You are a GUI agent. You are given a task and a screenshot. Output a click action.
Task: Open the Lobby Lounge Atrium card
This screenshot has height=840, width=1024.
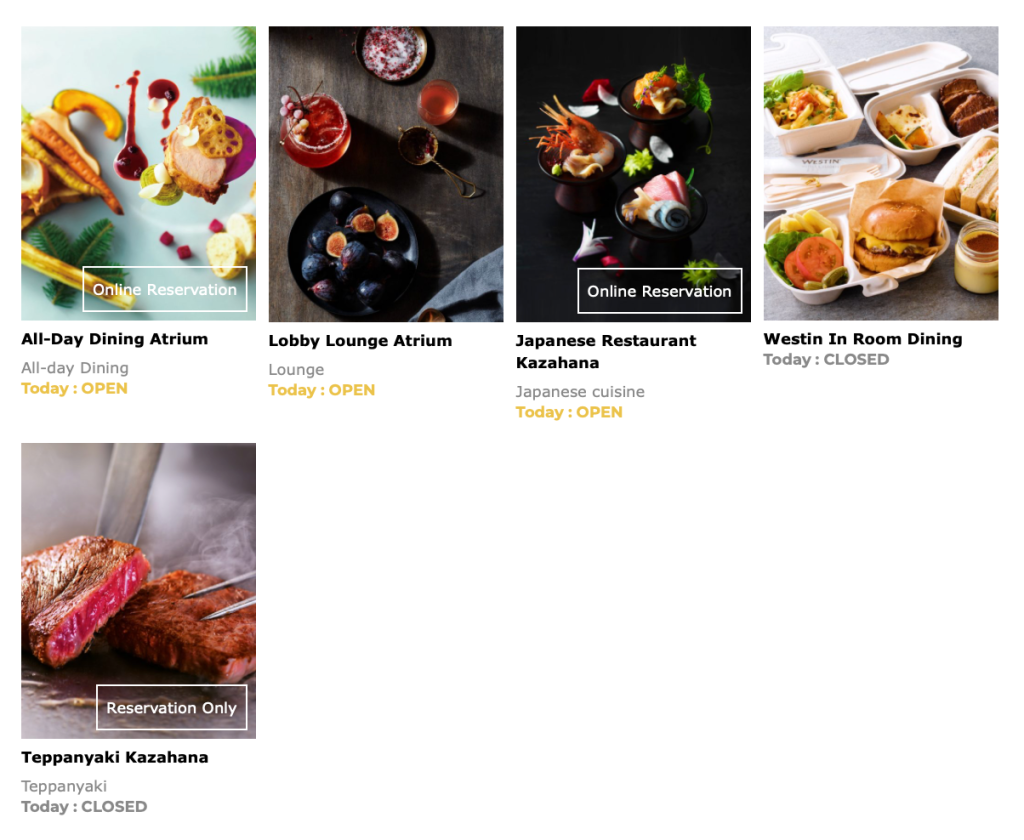pyautogui.click(x=385, y=172)
